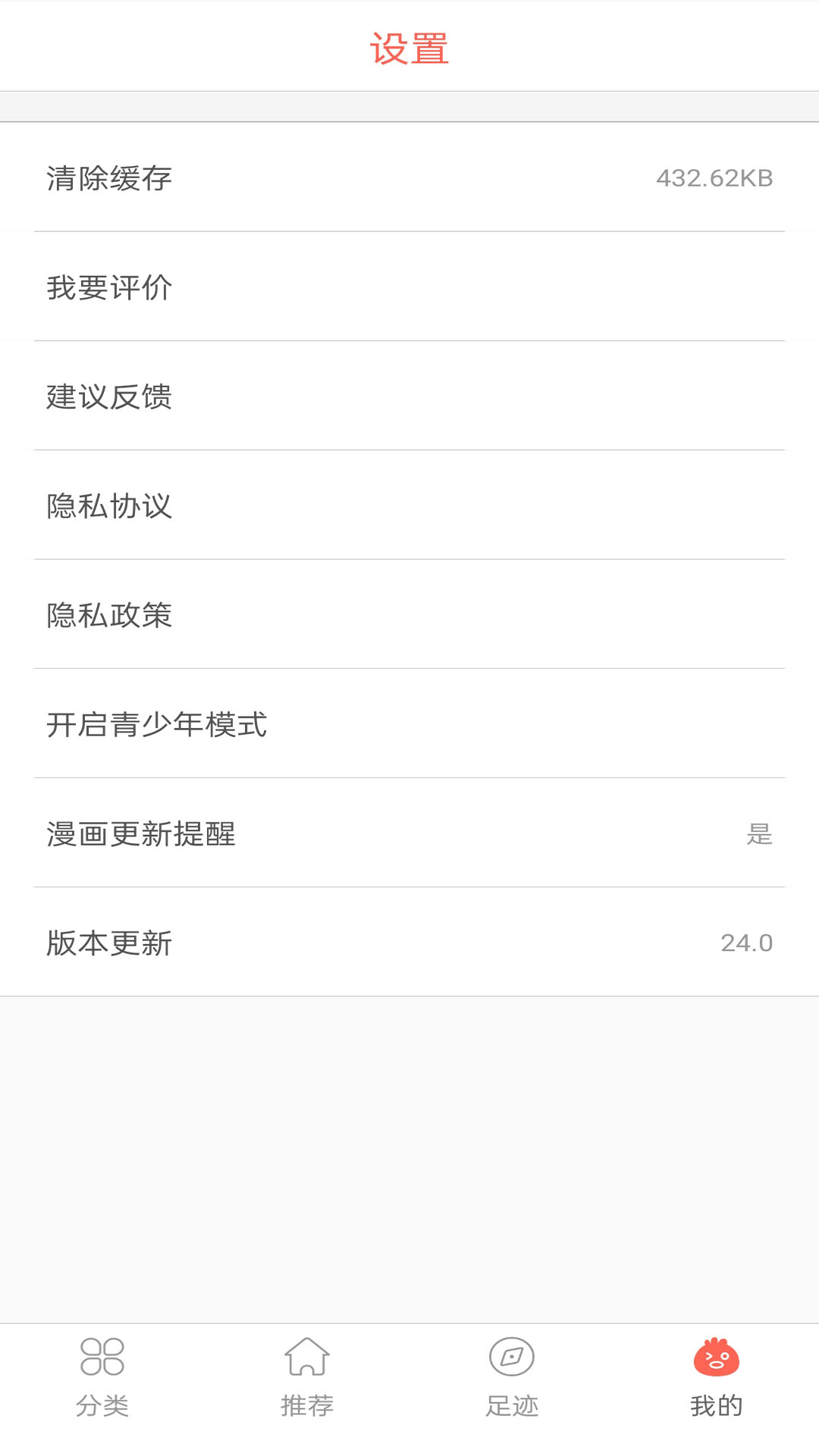This screenshot has width=819, height=1456.
Task: Open the 足迹 history tab
Action: click(512, 1377)
